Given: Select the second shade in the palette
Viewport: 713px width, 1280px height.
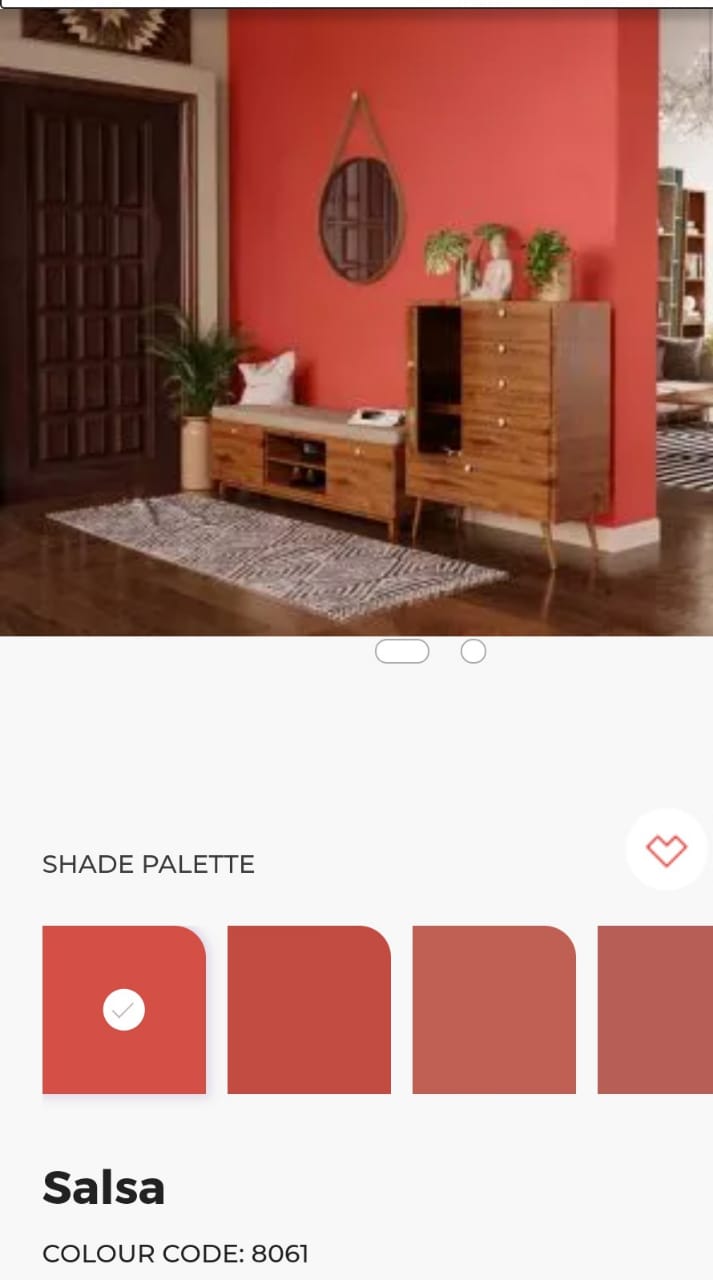Looking at the screenshot, I should (309, 1010).
